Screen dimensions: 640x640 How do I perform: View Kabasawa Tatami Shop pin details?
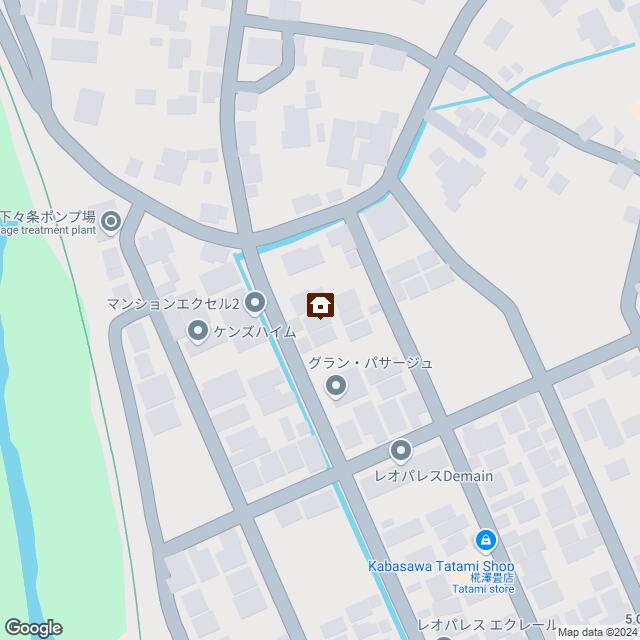pos(486,541)
